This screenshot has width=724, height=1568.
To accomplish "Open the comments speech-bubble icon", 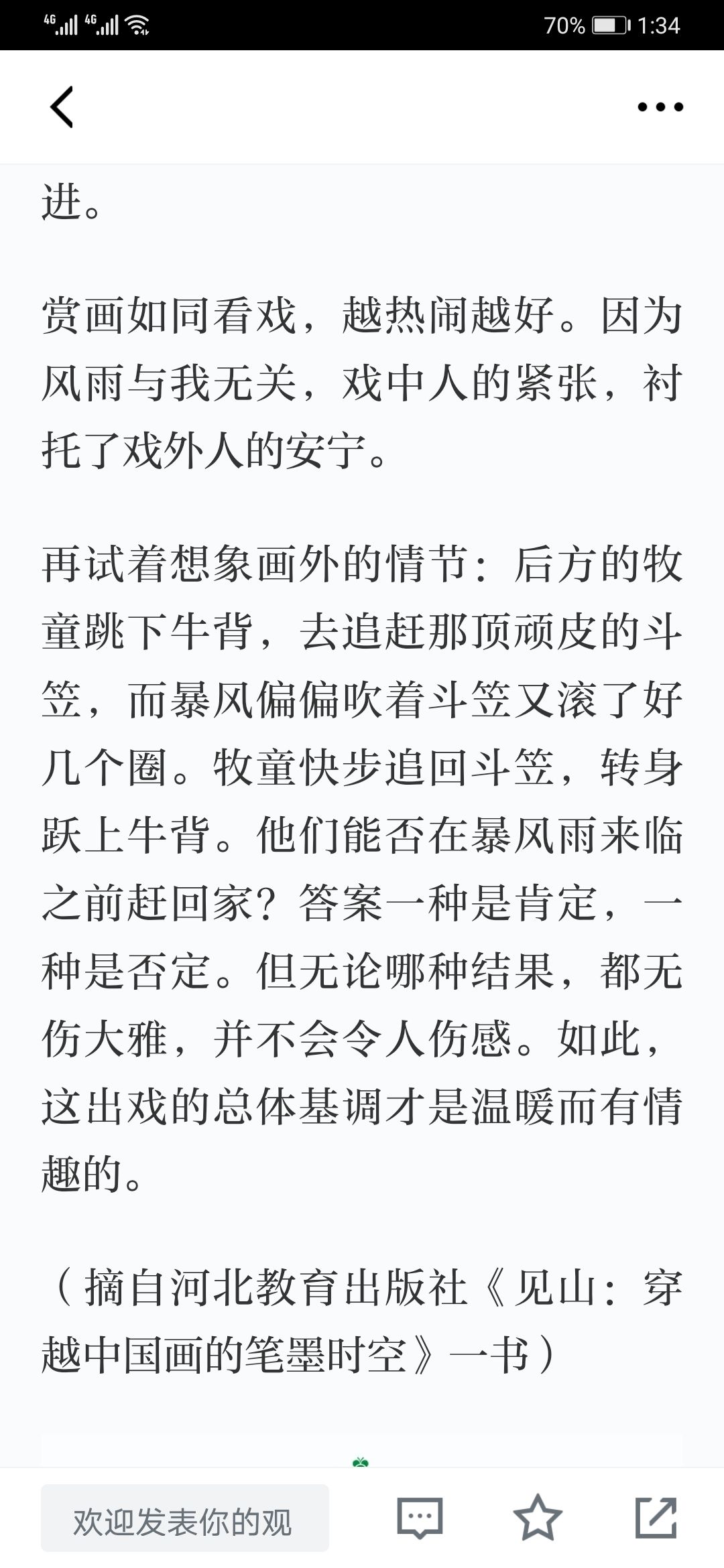I will [x=420, y=1518].
